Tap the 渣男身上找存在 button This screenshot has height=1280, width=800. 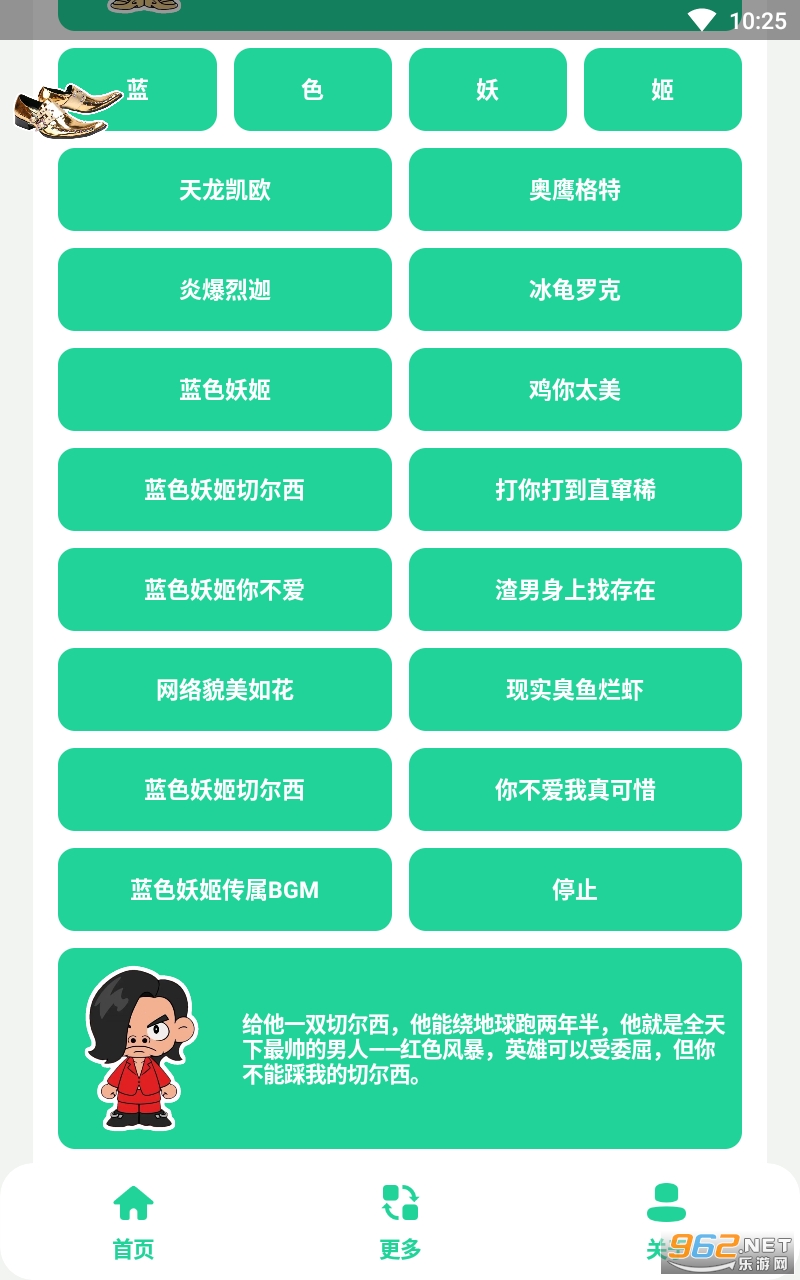click(x=575, y=590)
